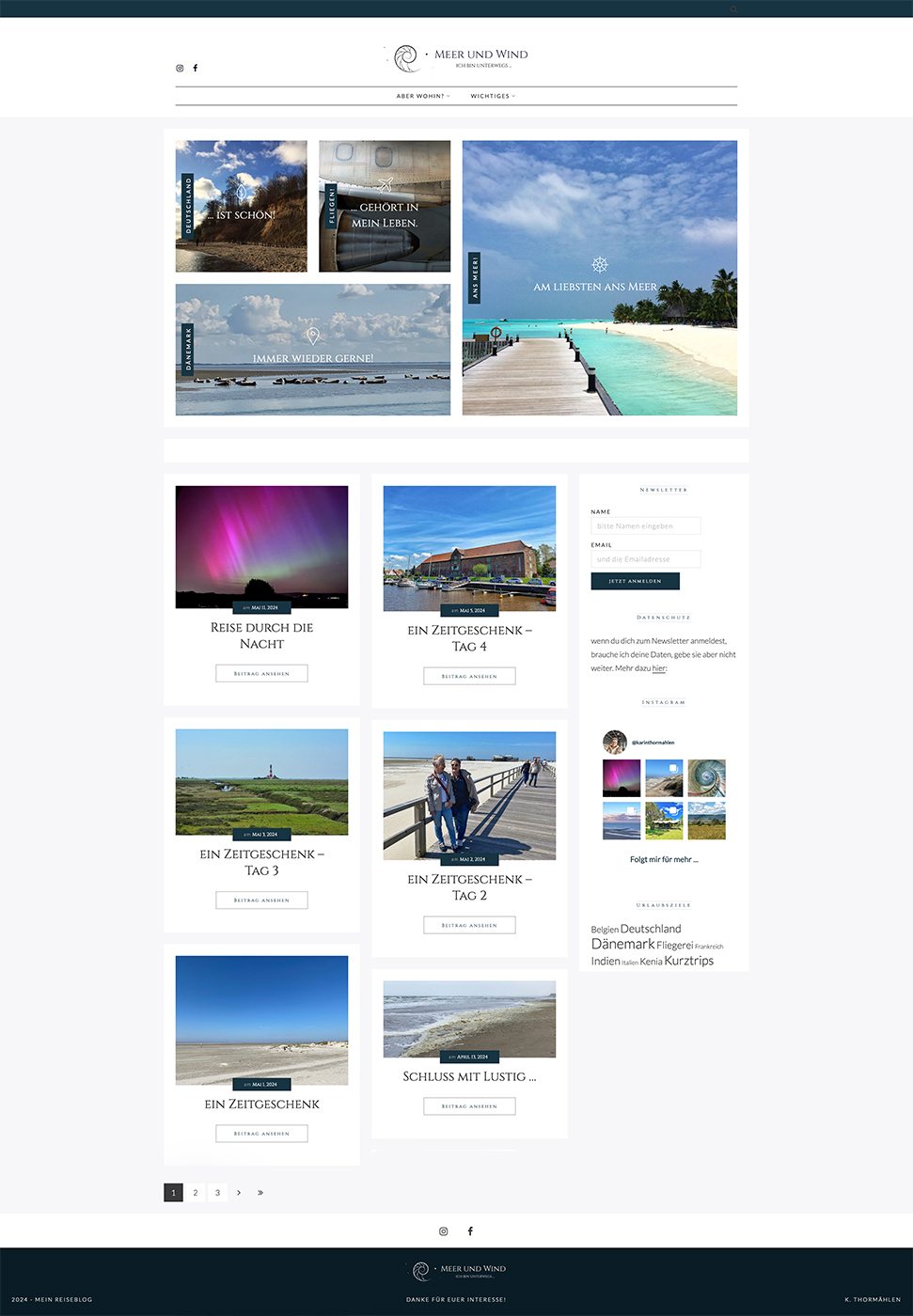
Task: View post Ein Zeitgeschenk – Tag 3
Action: (x=261, y=901)
